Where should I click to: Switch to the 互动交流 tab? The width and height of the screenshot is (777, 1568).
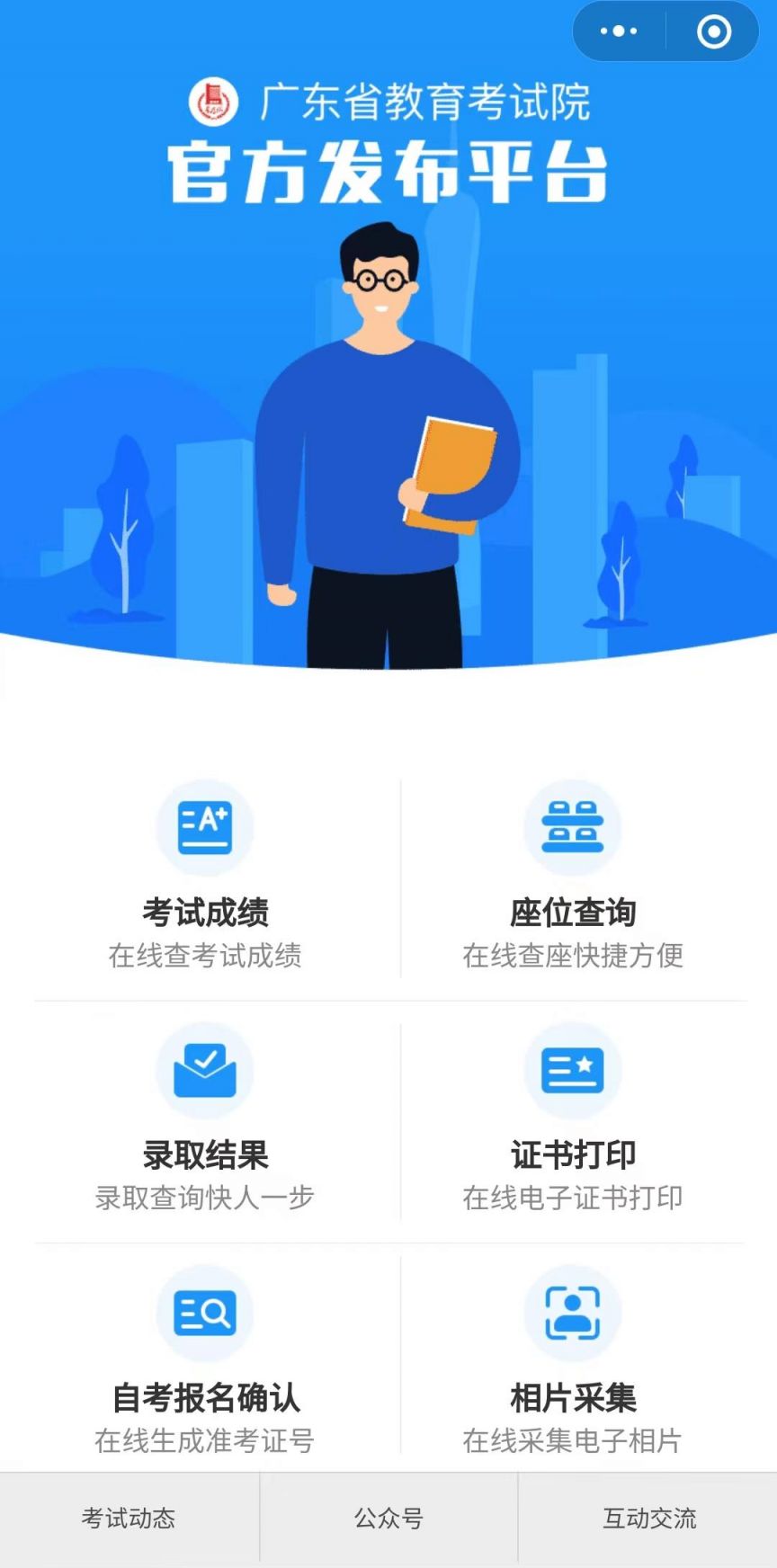click(648, 1519)
